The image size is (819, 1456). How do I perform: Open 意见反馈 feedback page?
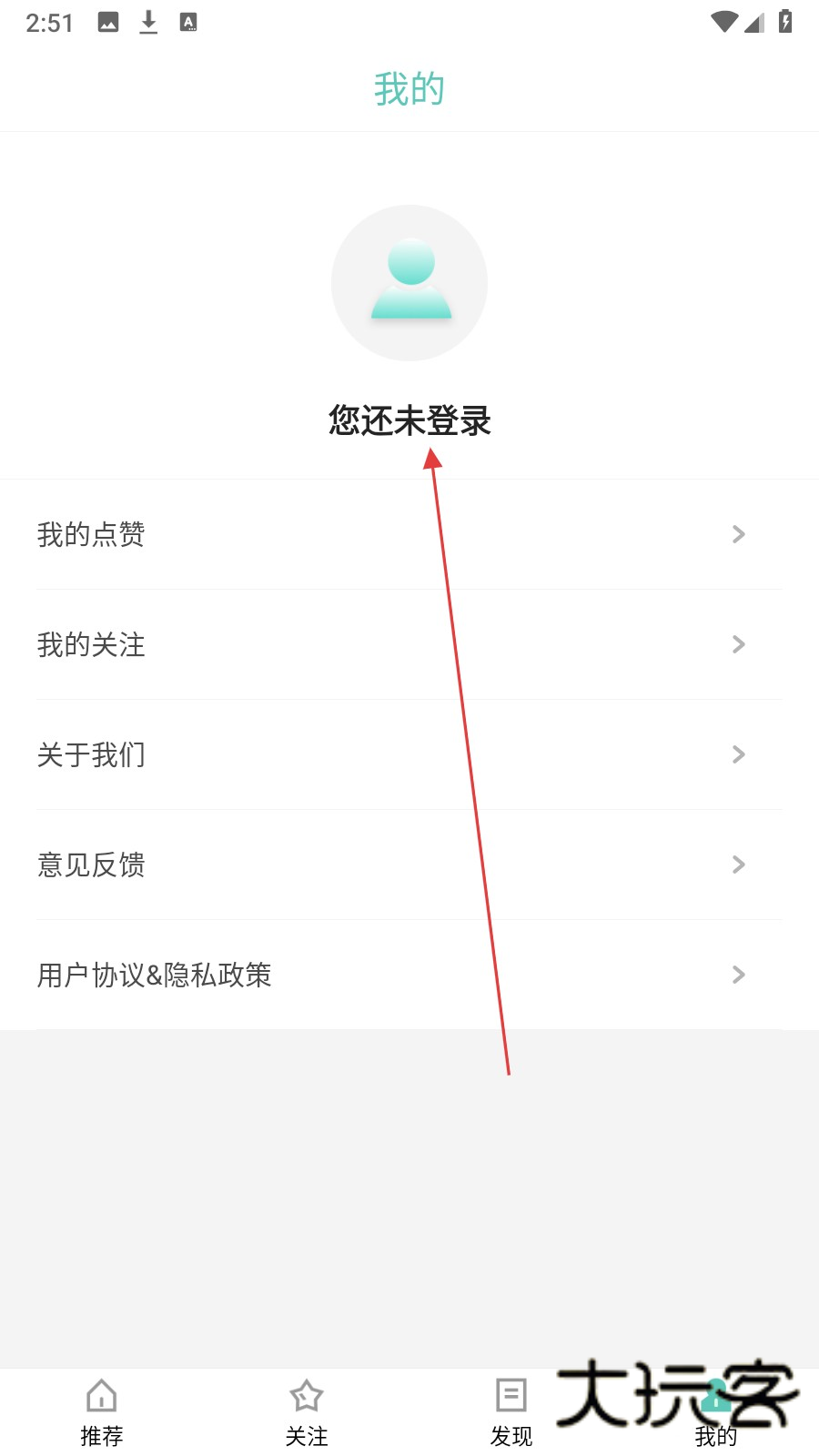pyautogui.click(x=409, y=864)
